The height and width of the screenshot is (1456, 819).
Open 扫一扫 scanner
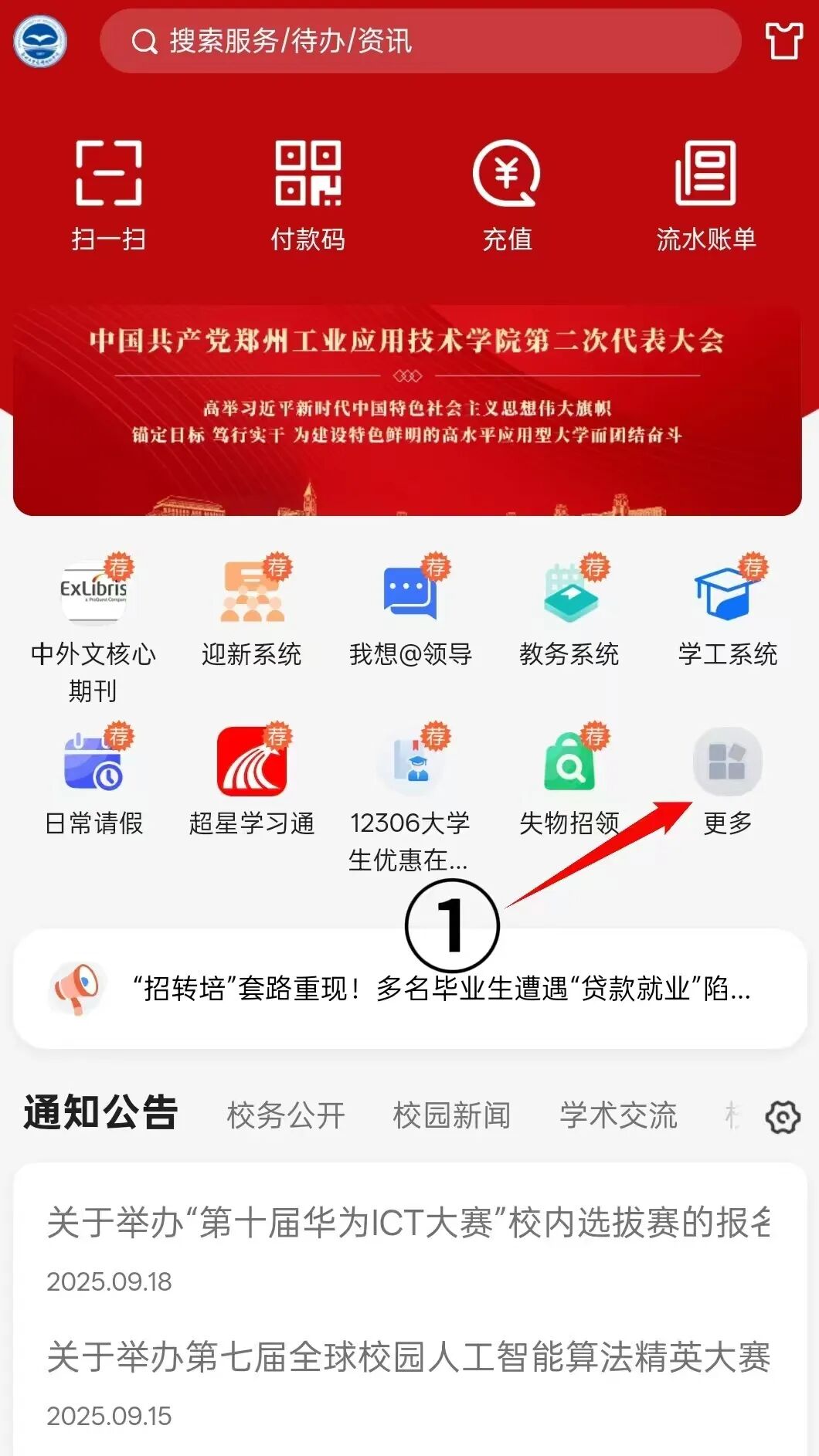coord(109,193)
